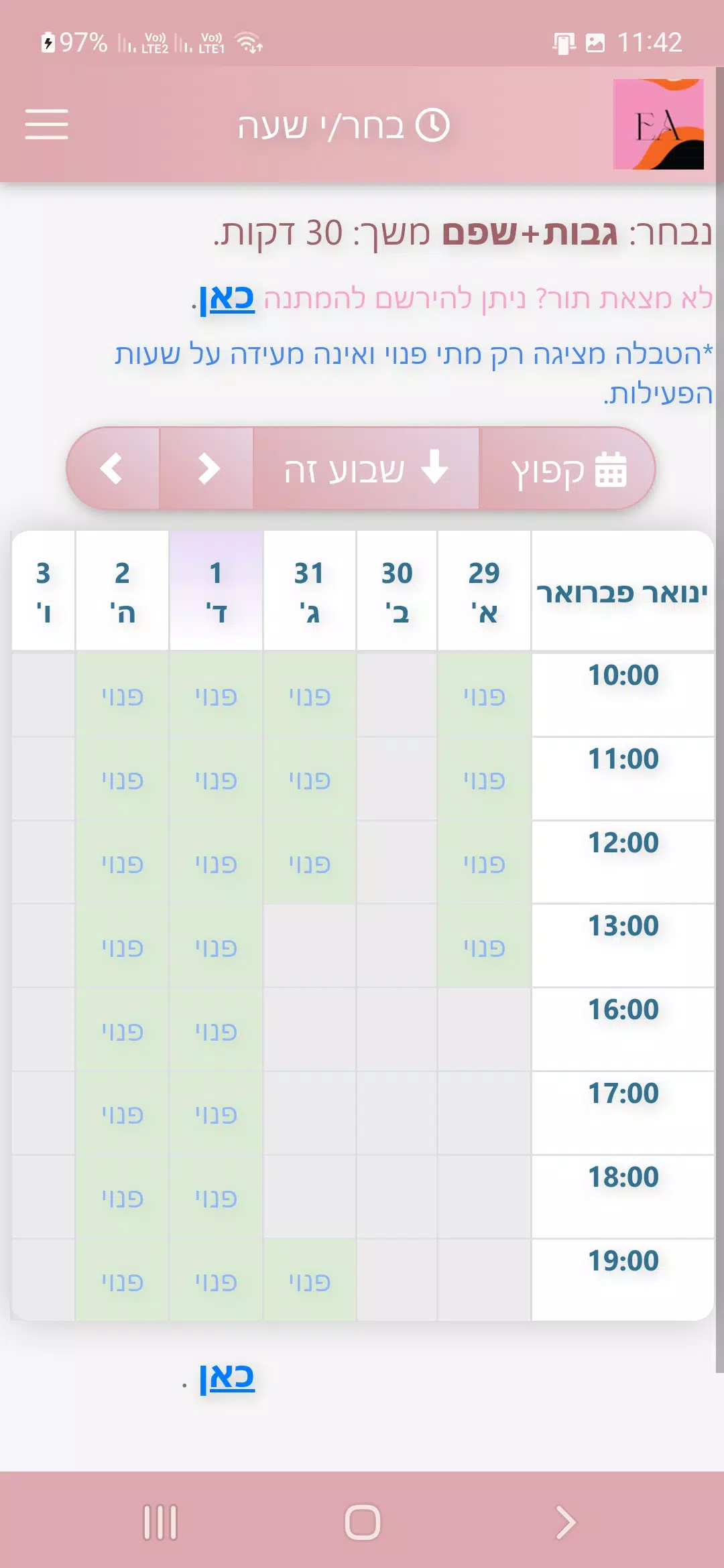Tap the right arrow week button

click(x=207, y=468)
